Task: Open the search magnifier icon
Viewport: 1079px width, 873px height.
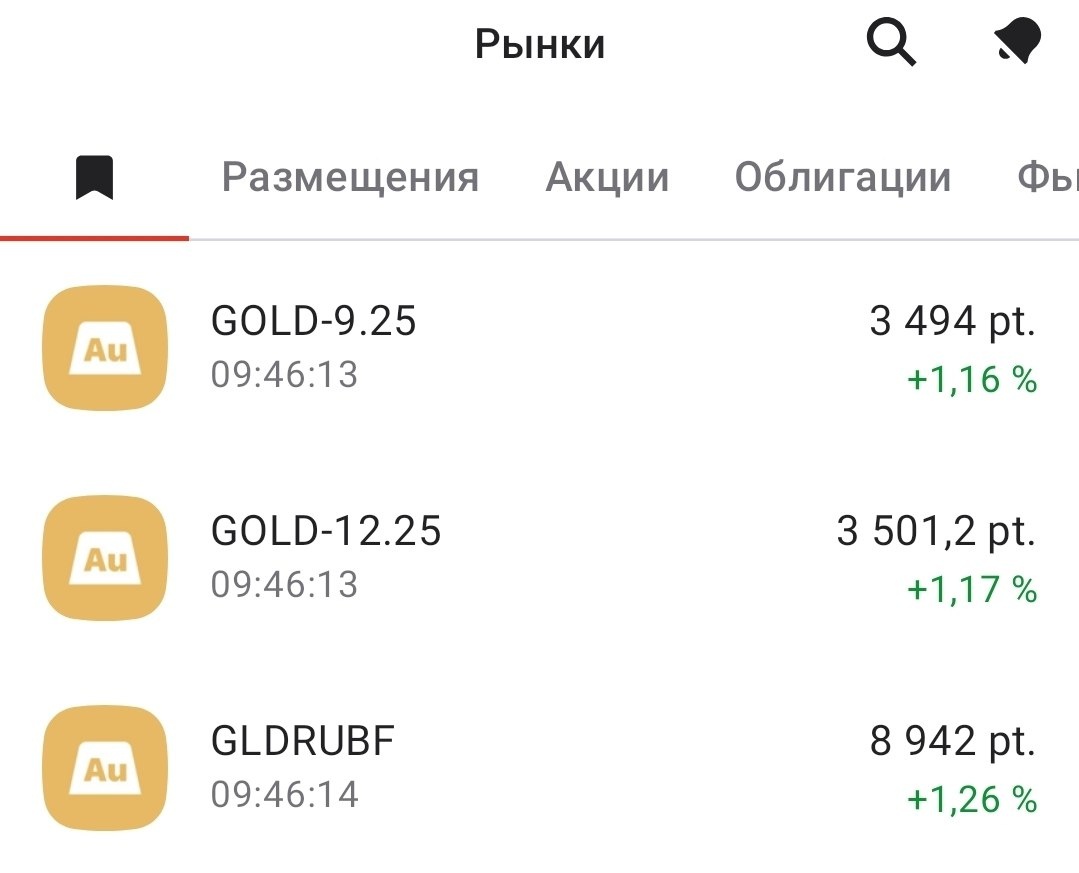Action: point(890,43)
